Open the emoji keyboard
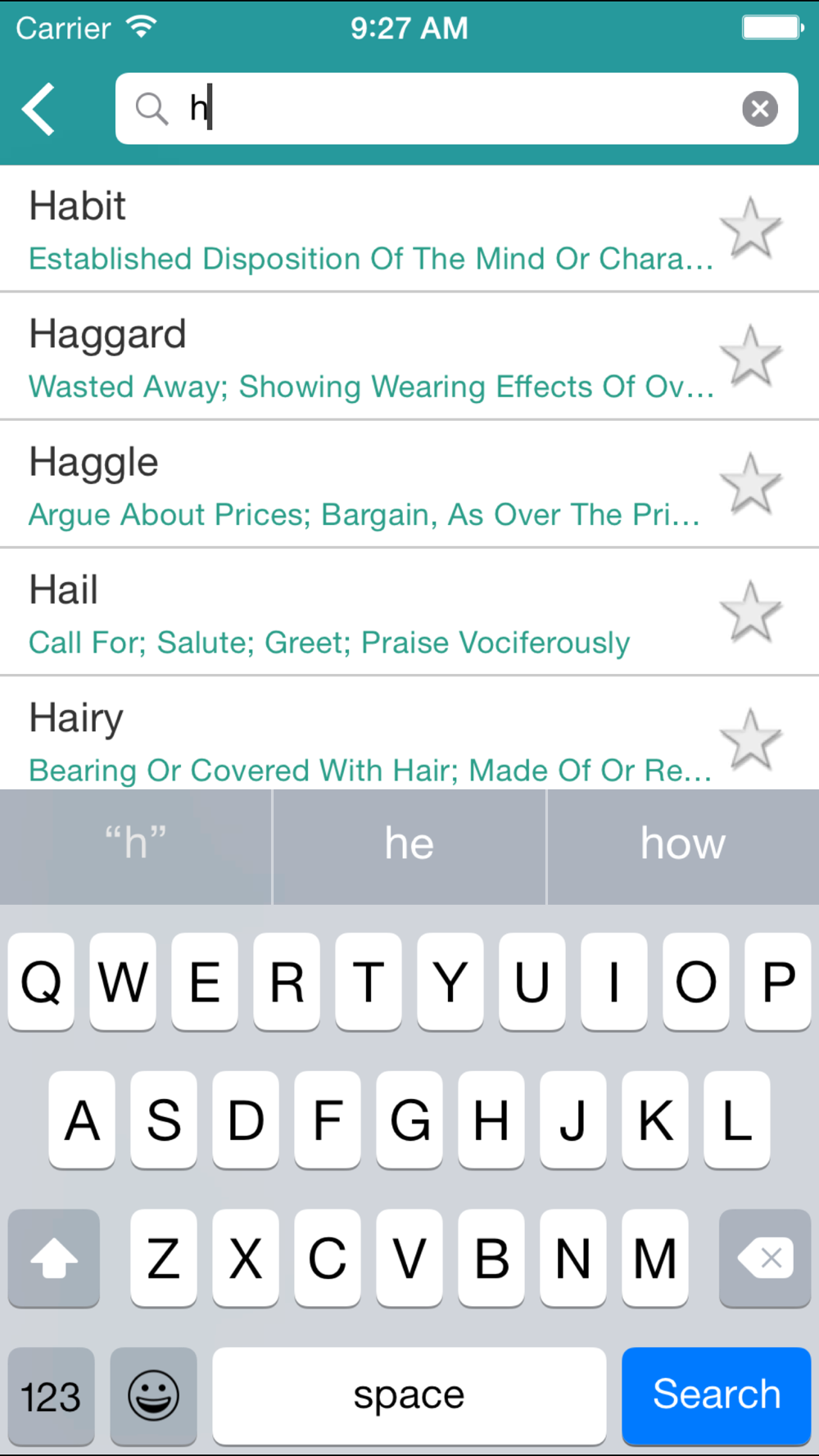Viewport: 819px width, 1456px height. click(153, 1395)
